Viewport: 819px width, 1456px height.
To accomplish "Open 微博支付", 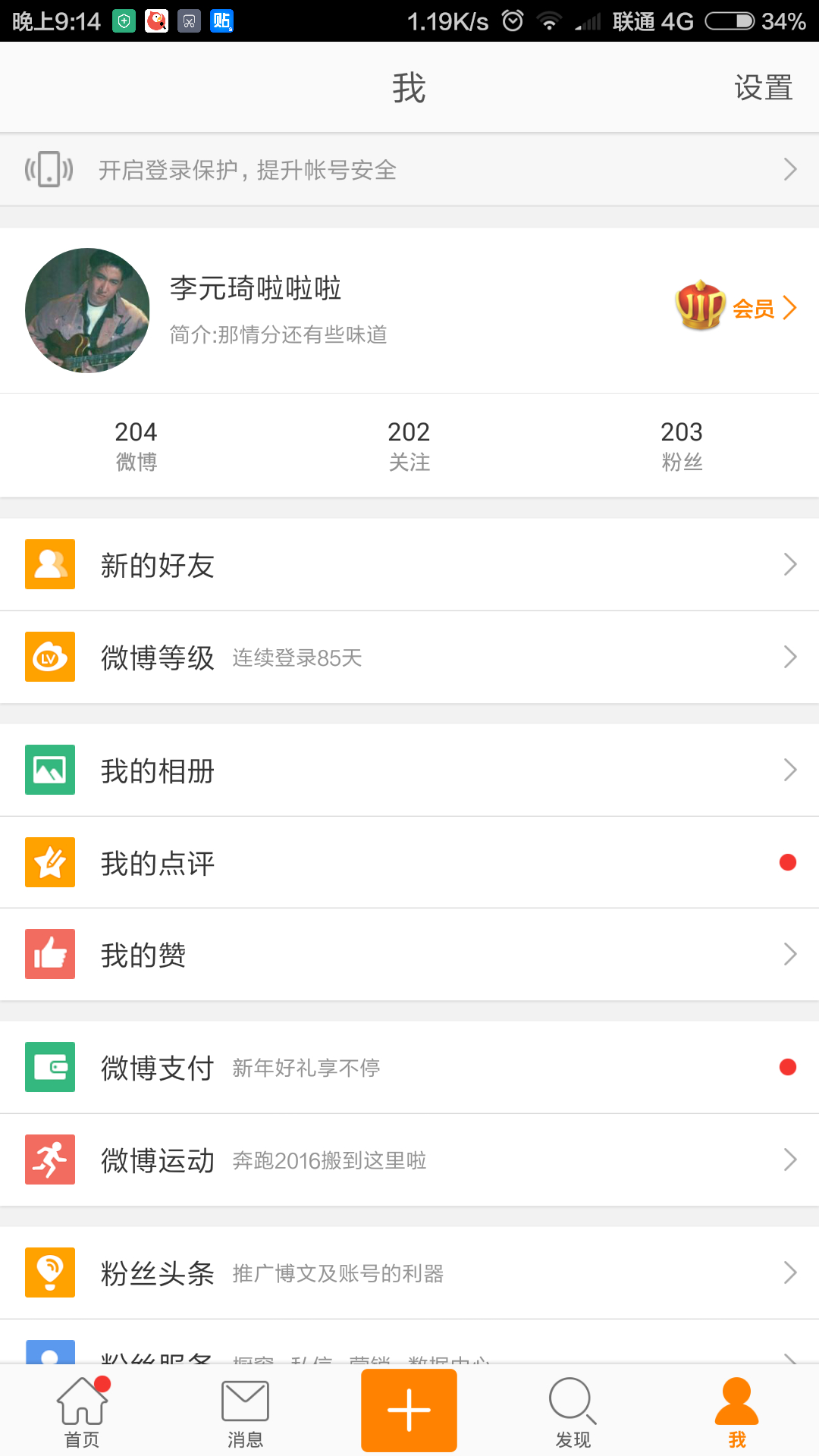I will pyautogui.click(x=409, y=1068).
